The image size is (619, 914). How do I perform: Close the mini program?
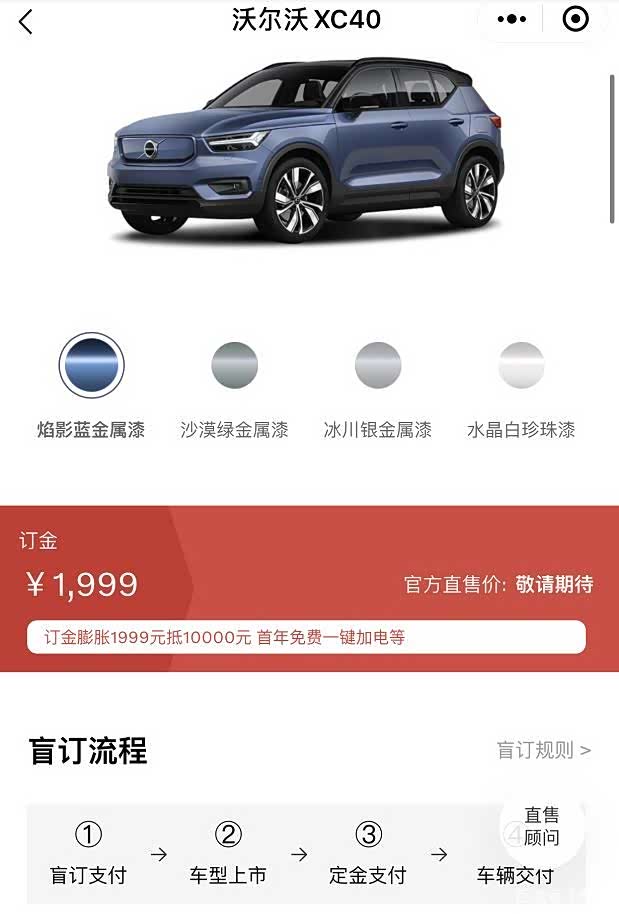pyautogui.click(x=576, y=19)
